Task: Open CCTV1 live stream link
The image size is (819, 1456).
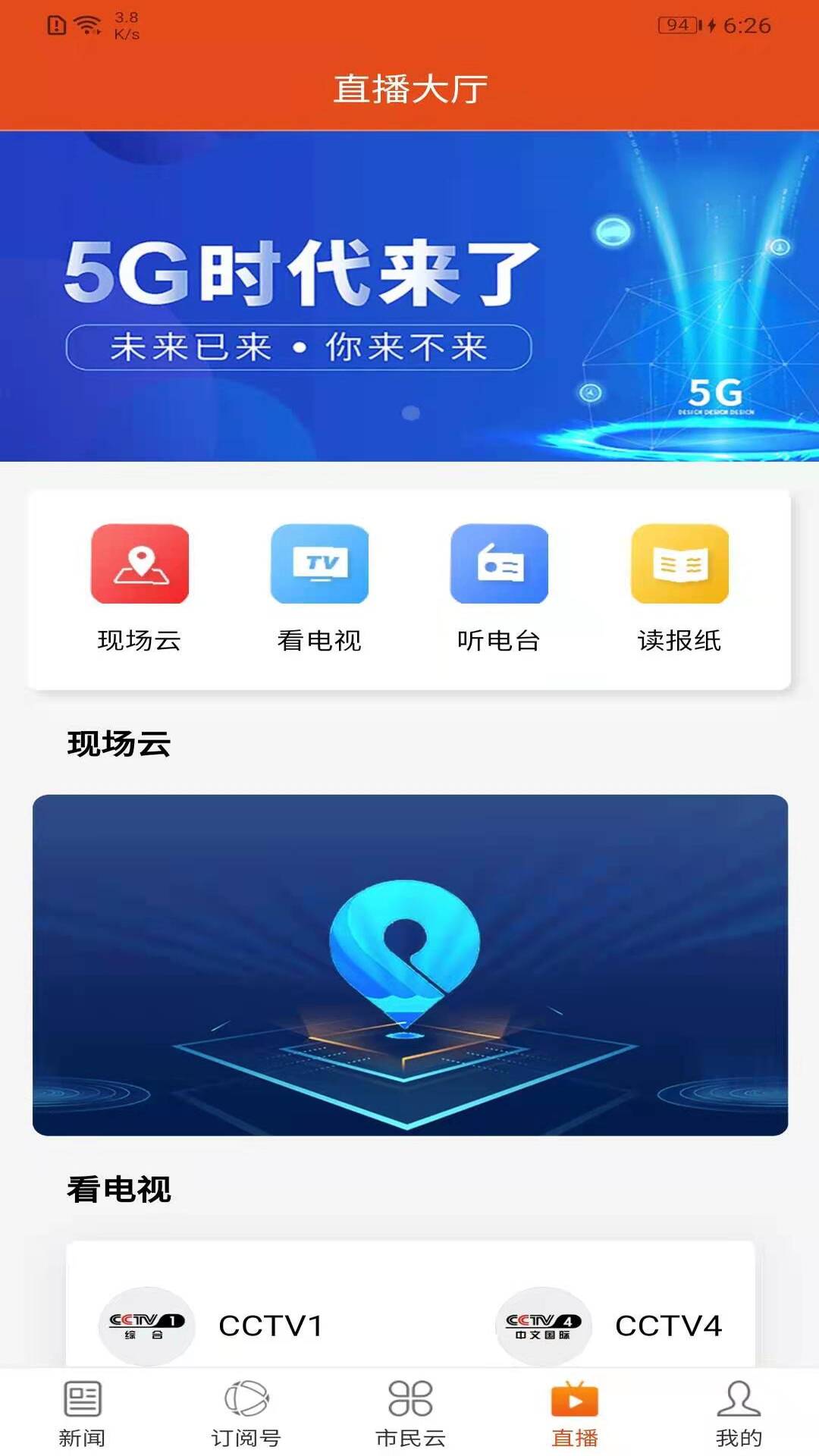Action: click(271, 1327)
